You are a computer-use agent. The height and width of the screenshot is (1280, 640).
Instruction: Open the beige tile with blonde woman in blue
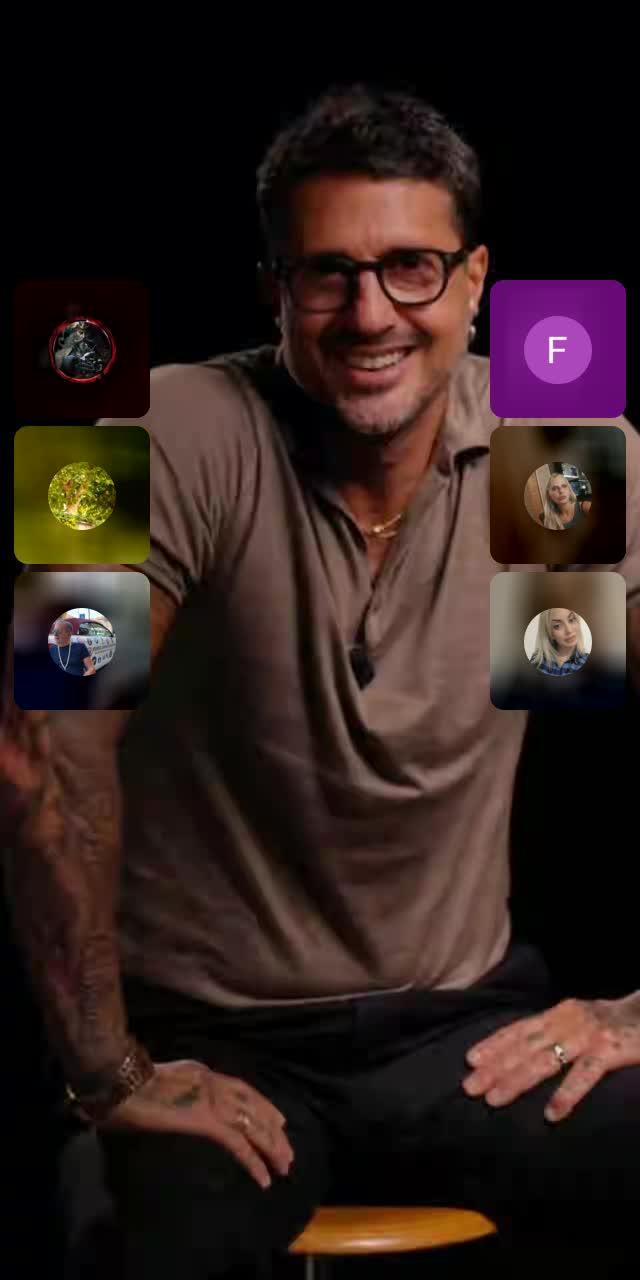(557, 641)
